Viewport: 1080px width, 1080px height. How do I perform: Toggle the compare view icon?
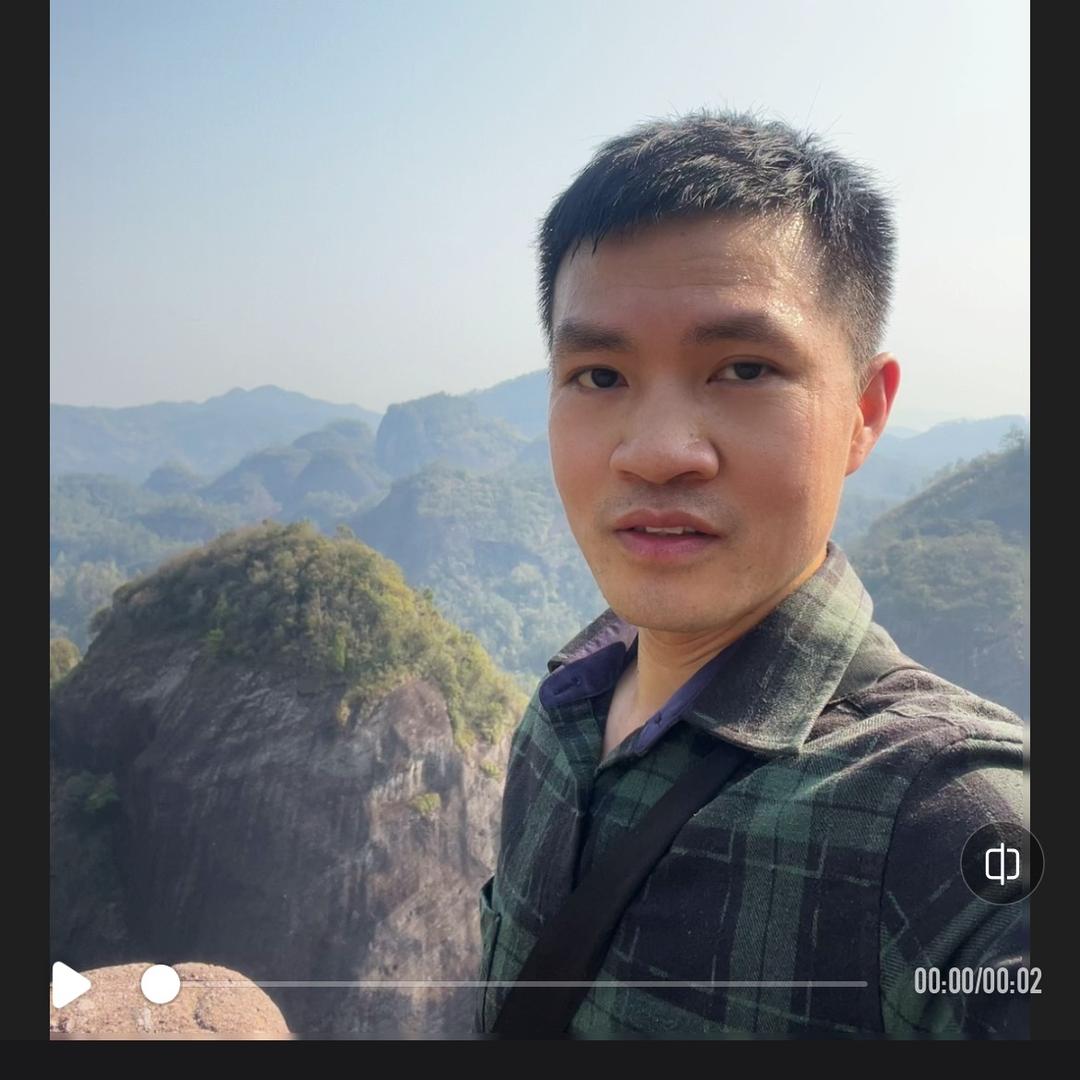pos(1001,864)
